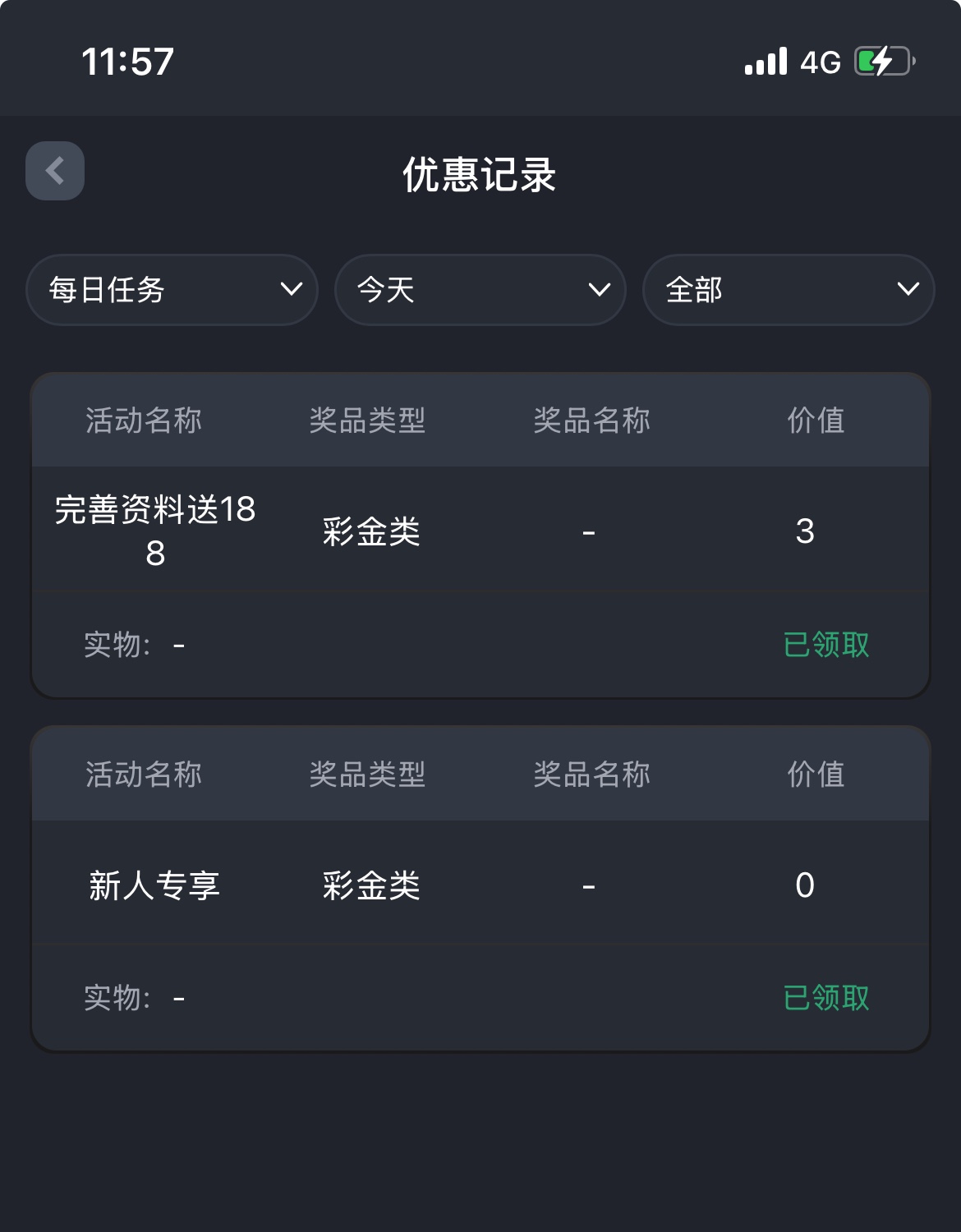Screen dimensions: 961x1232
Task: Expand the 全部 status filter dropdown
Action: click(788, 289)
